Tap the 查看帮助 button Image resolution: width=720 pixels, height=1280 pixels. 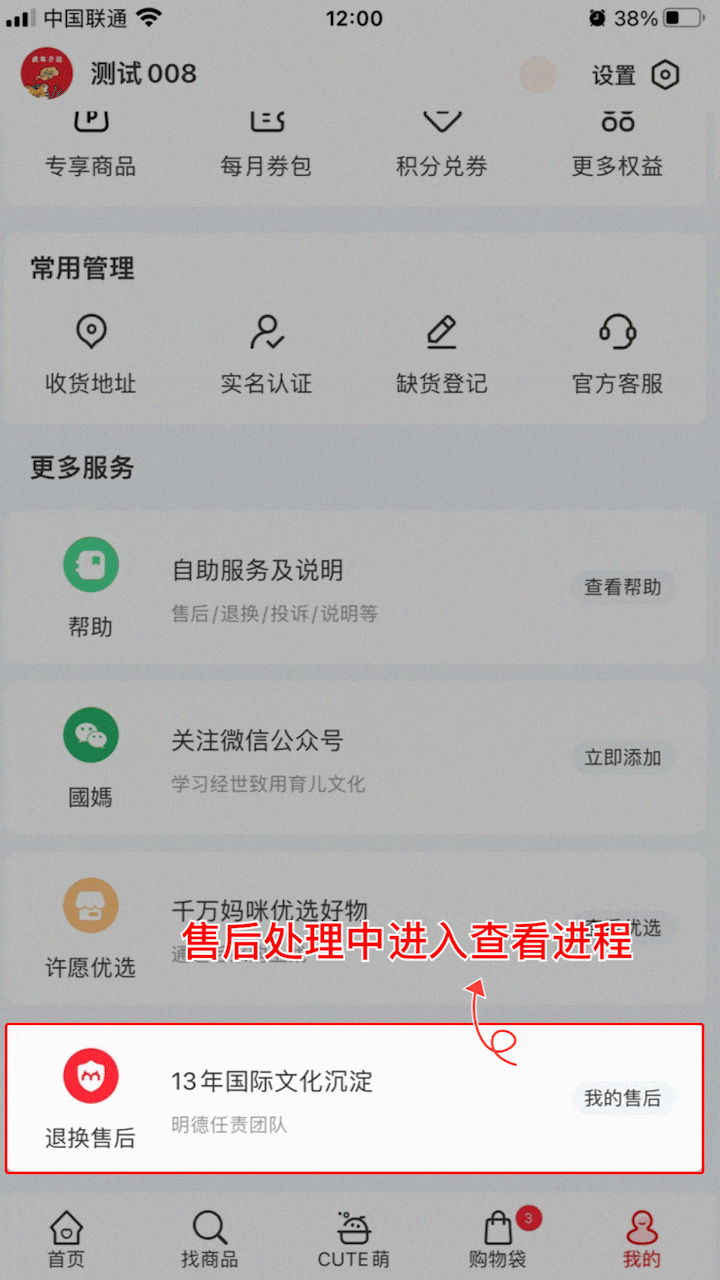click(622, 588)
